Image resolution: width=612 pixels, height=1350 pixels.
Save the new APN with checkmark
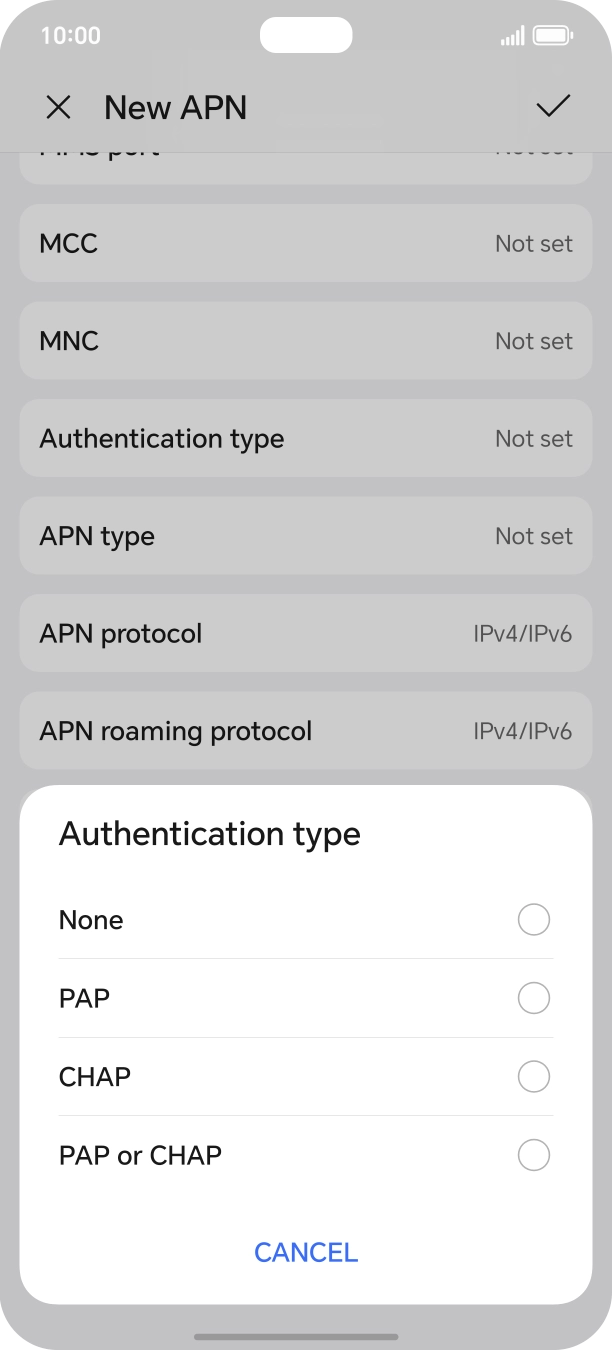tap(553, 107)
